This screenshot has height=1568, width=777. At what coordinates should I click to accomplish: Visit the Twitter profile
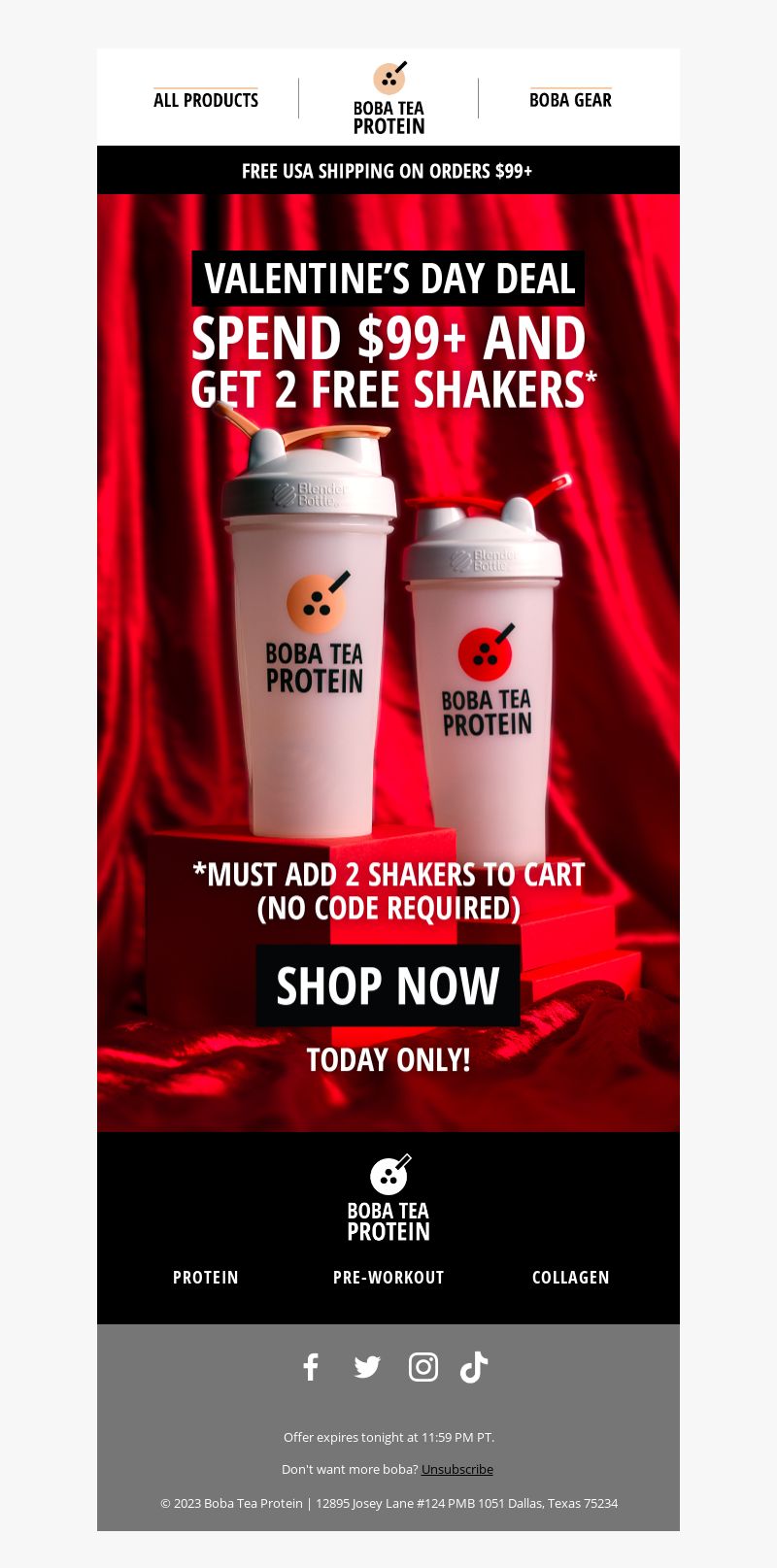point(367,1367)
